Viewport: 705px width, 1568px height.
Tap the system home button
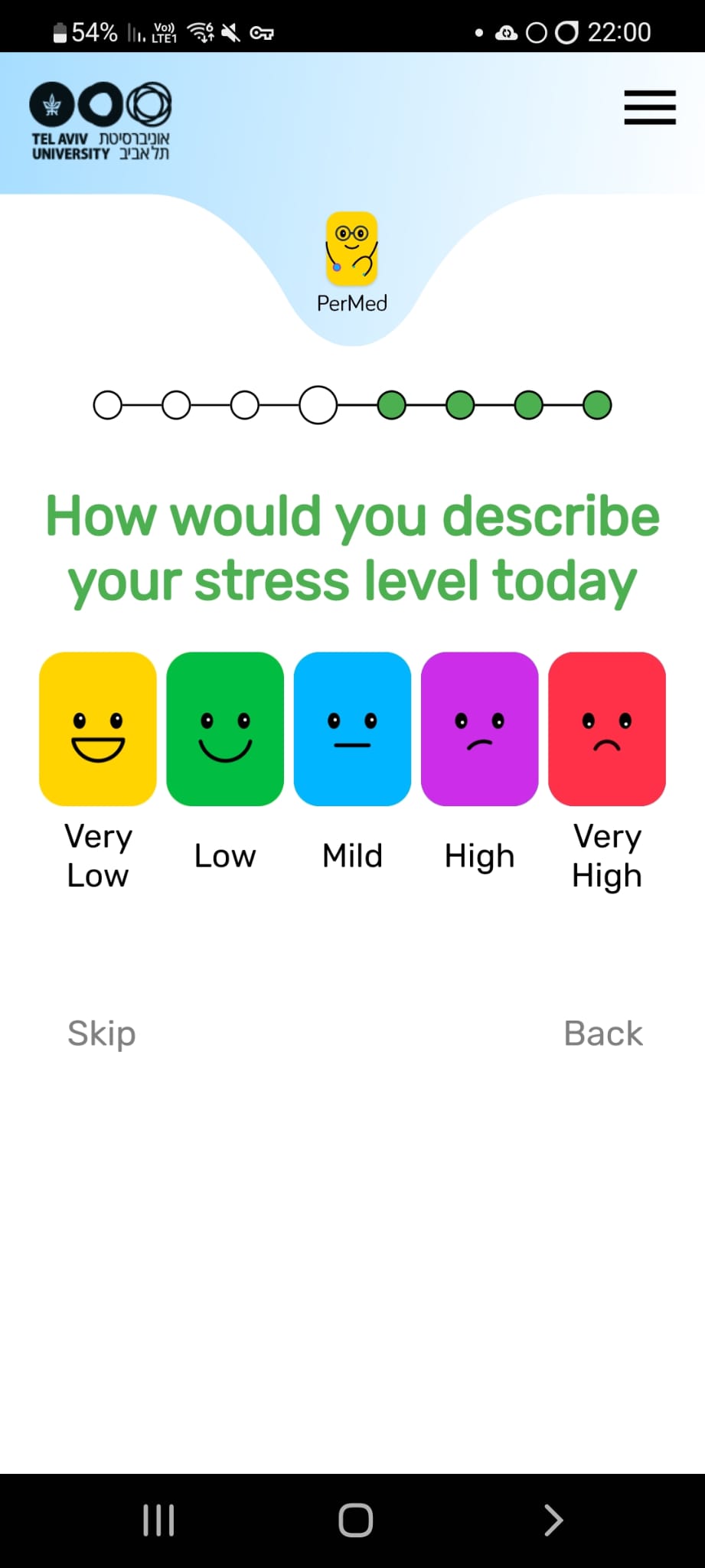click(x=356, y=1520)
